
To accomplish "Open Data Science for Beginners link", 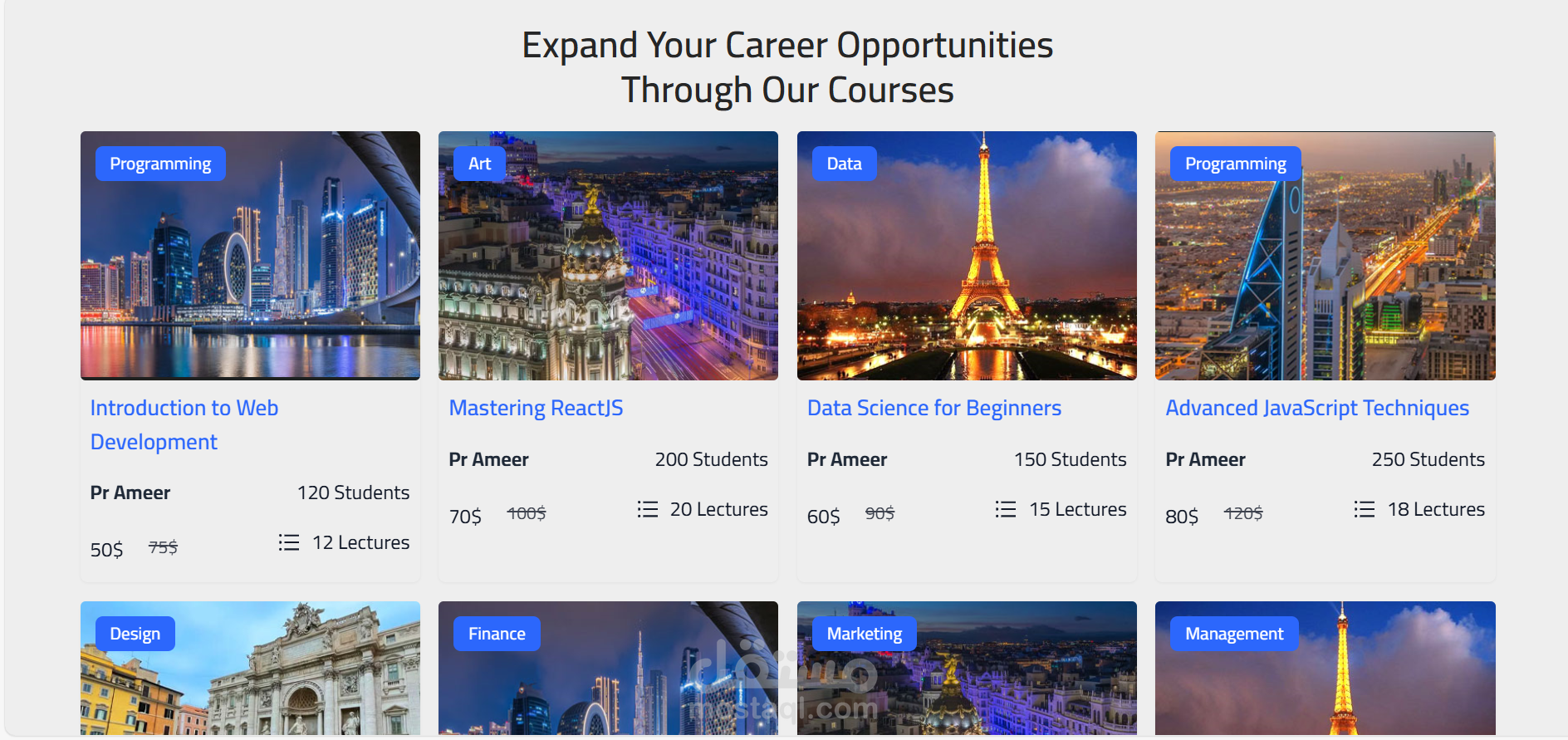I will [933, 408].
